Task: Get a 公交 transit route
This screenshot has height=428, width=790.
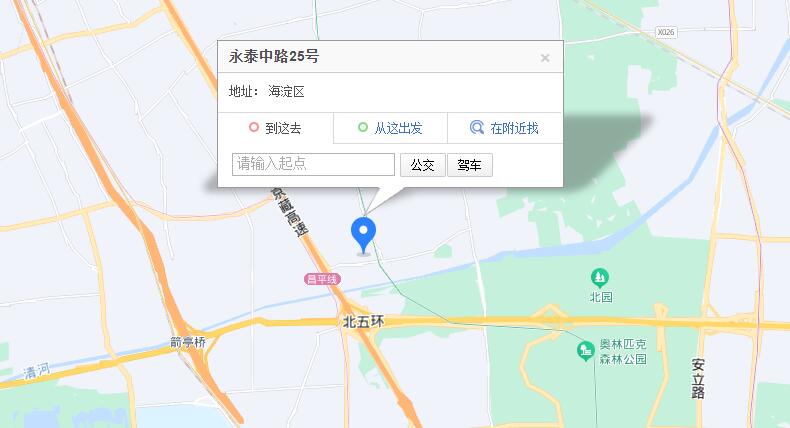Action: 422,165
